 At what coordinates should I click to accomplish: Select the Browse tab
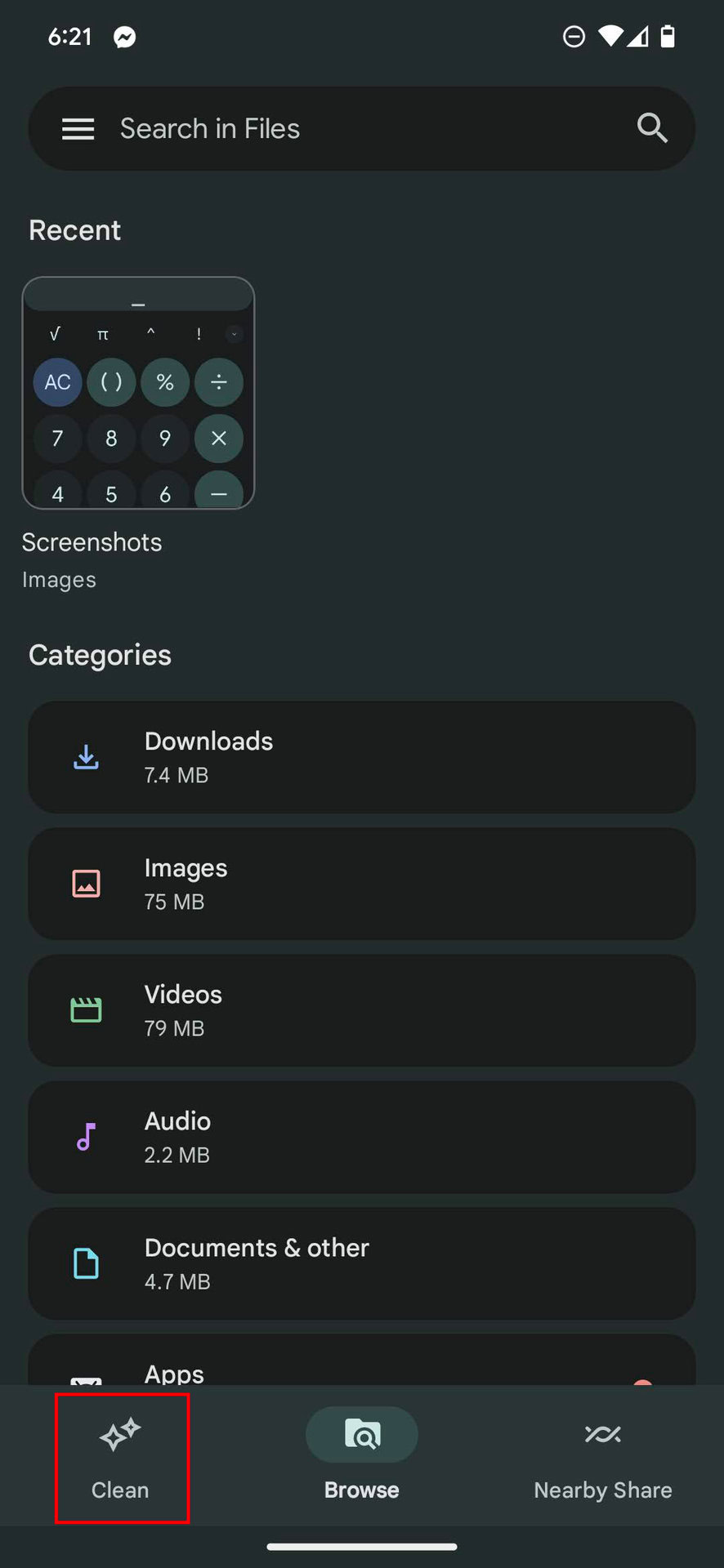click(362, 1459)
